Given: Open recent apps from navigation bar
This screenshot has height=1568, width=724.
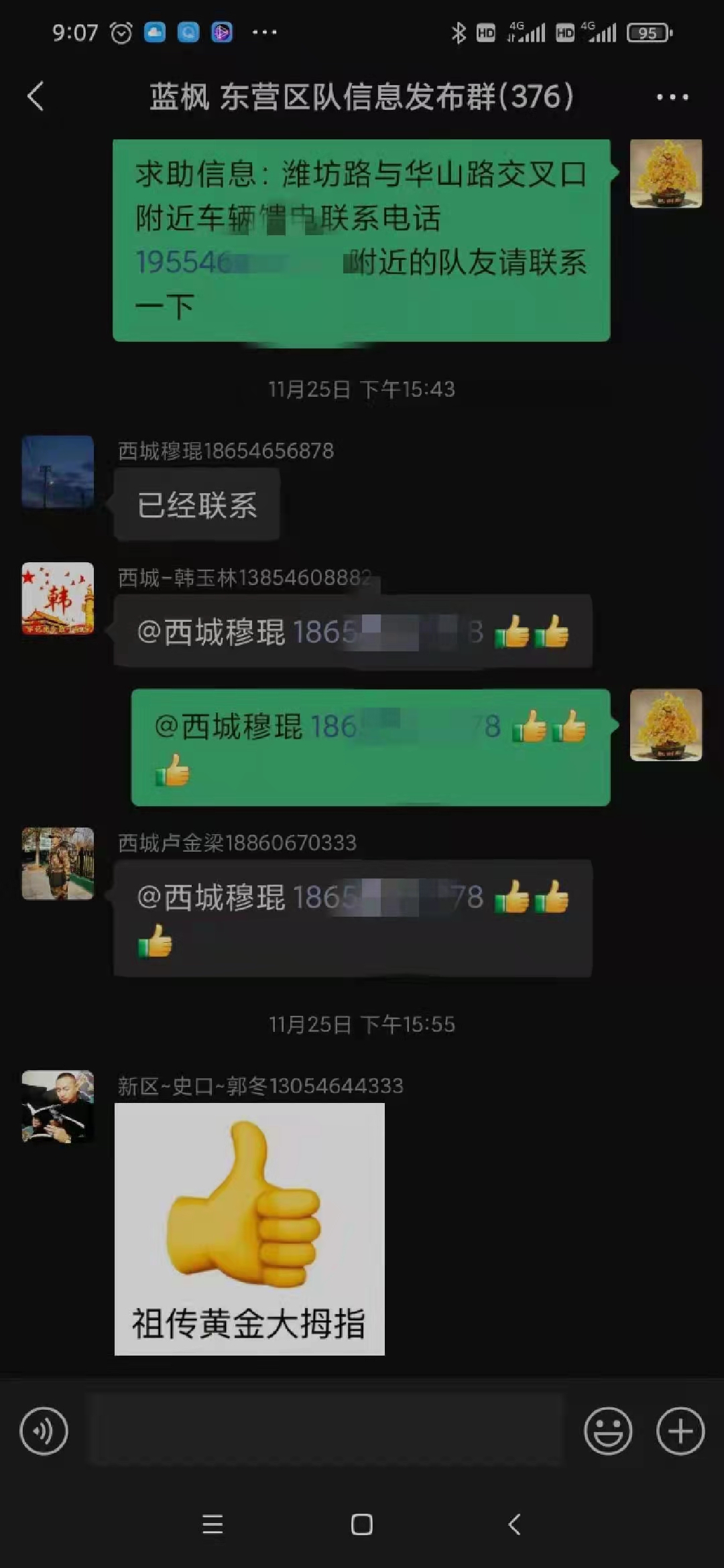Looking at the screenshot, I should pyautogui.click(x=213, y=1524).
